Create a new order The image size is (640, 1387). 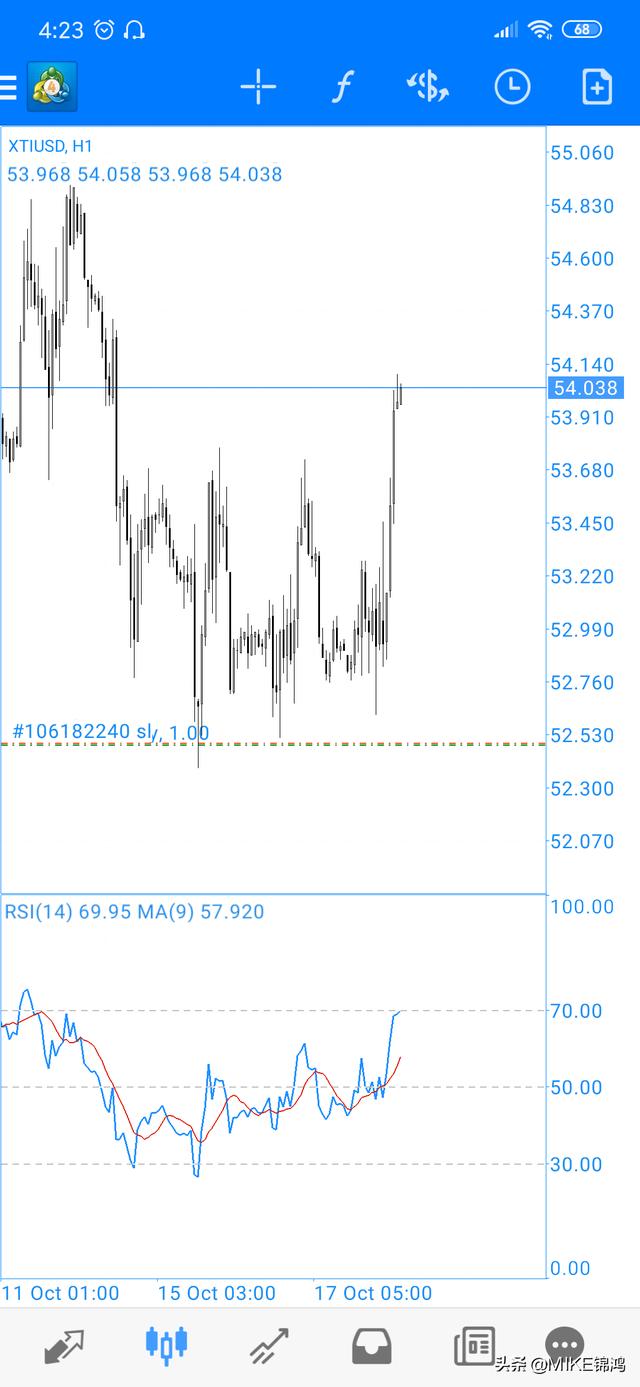[597, 87]
